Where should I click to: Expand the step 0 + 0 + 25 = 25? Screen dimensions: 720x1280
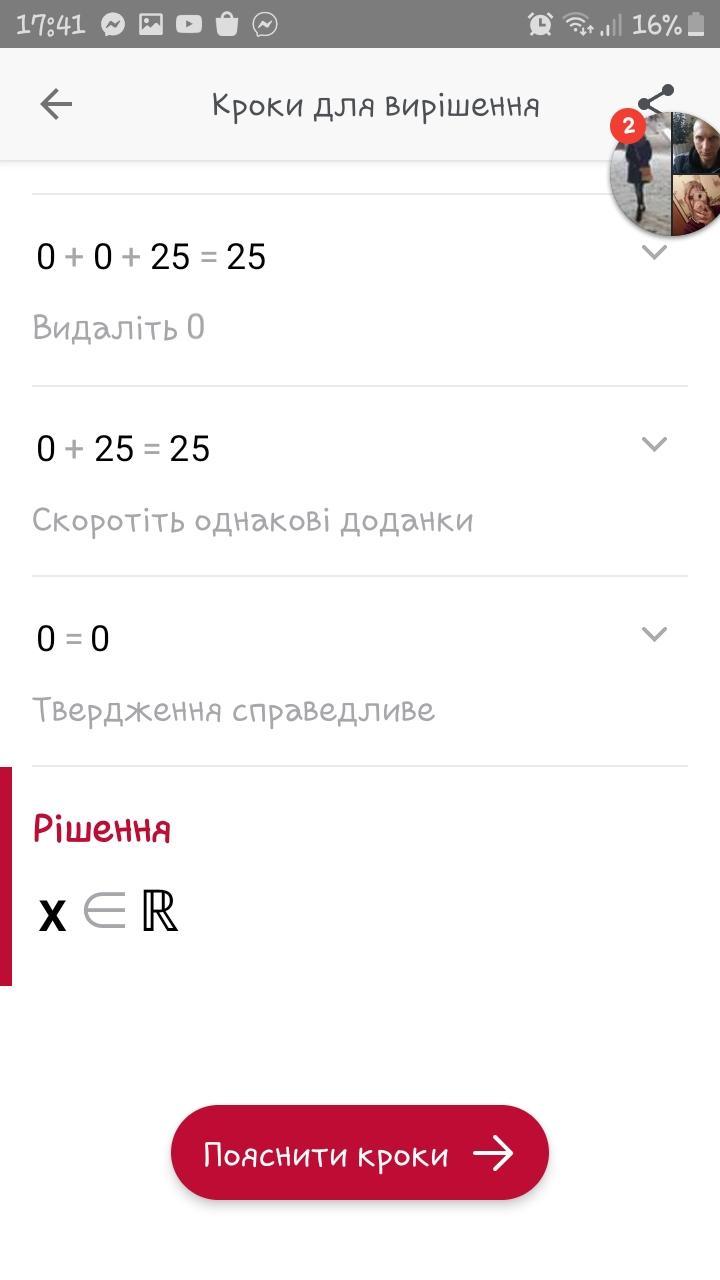(x=654, y=253)
